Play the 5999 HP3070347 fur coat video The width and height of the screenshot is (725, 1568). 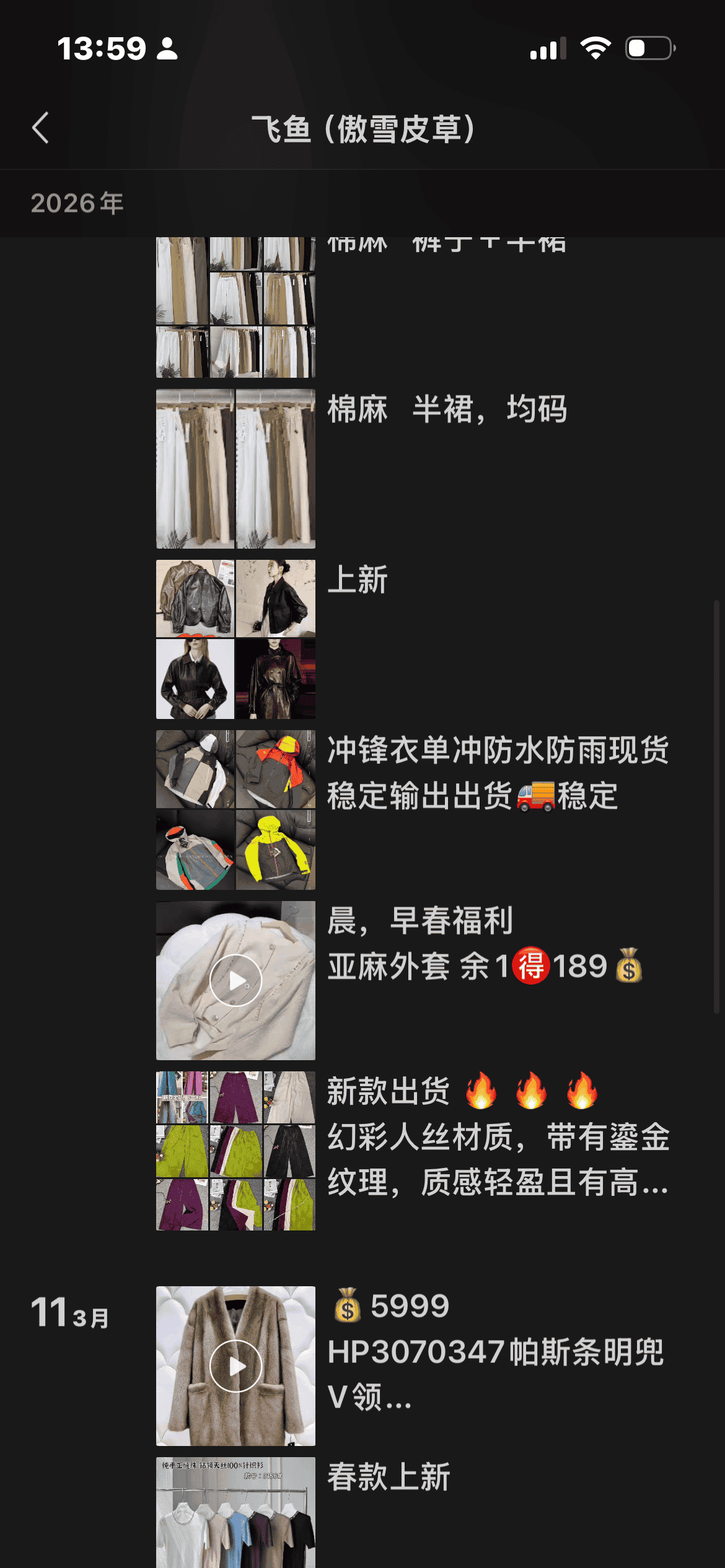(235, 1365)
